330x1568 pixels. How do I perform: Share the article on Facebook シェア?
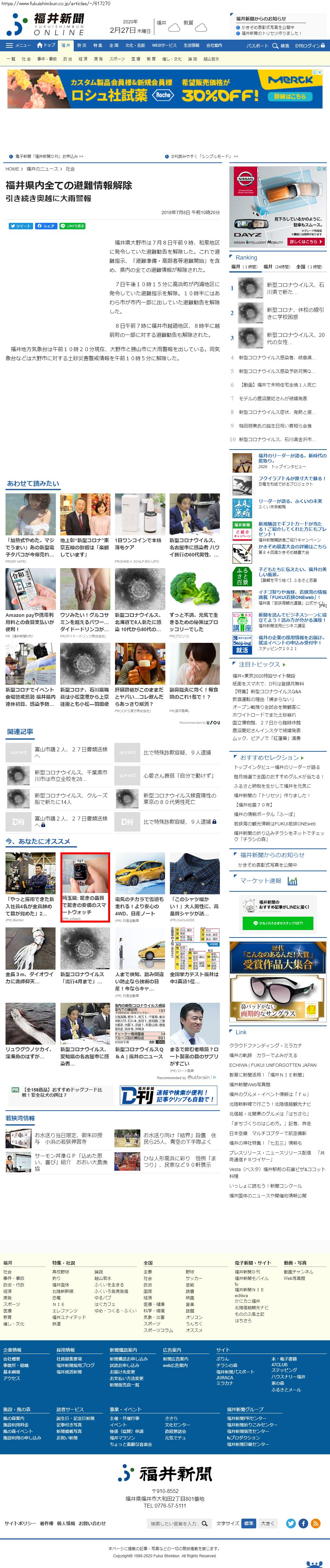46,226
